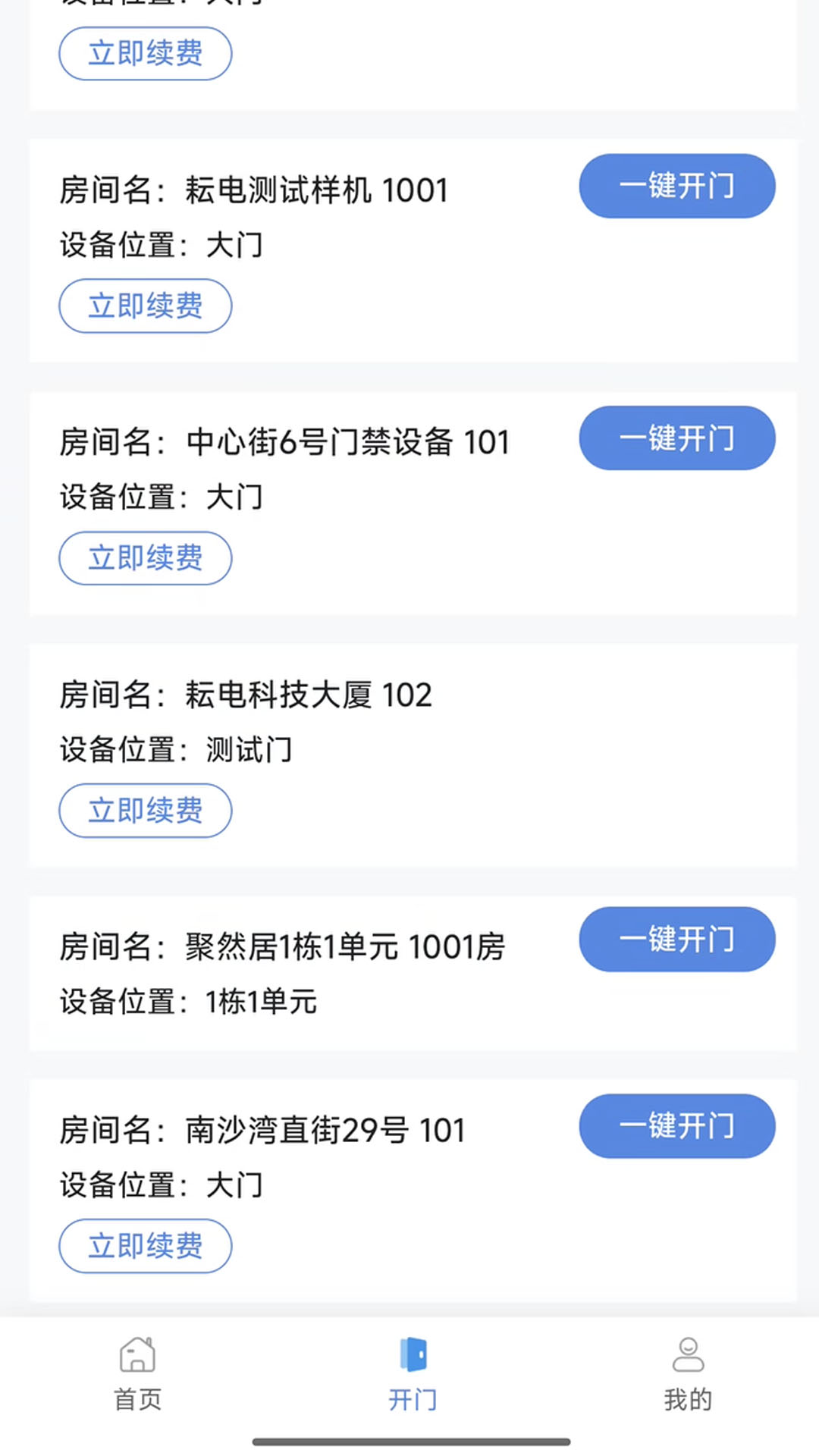Tap 立即续费 under 耘电测试样机 1001
The width and height of the screenshot is (819, 1456).
(x=146, y=306)
